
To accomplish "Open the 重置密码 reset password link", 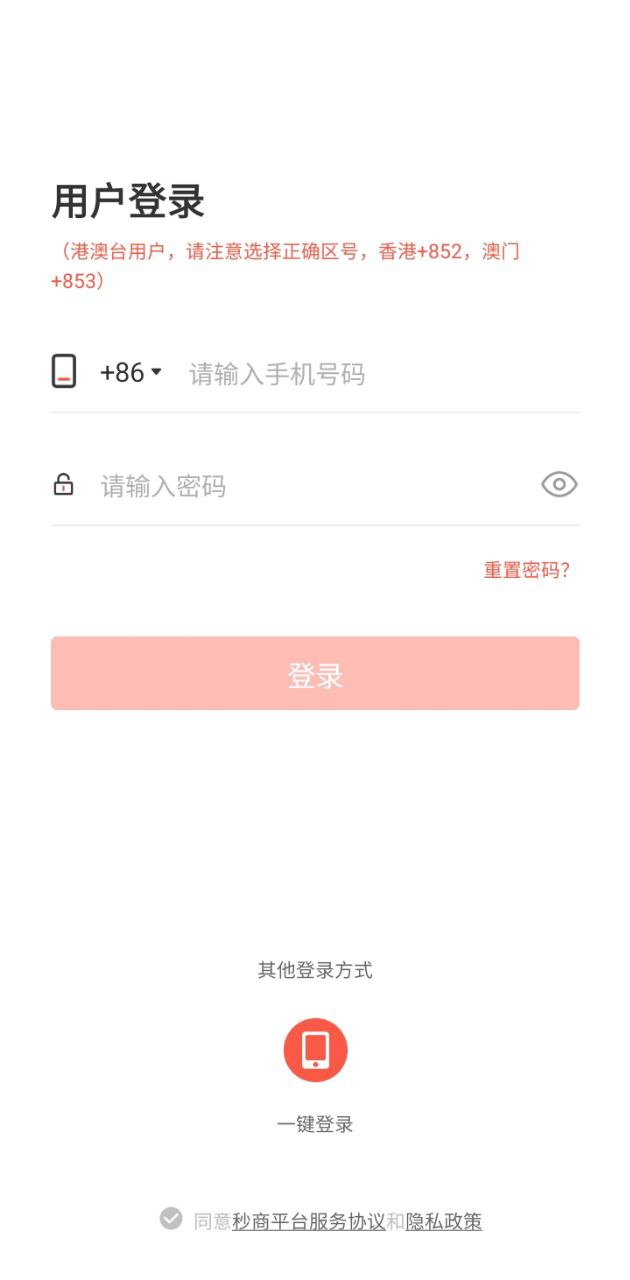I will click(526, 570).
